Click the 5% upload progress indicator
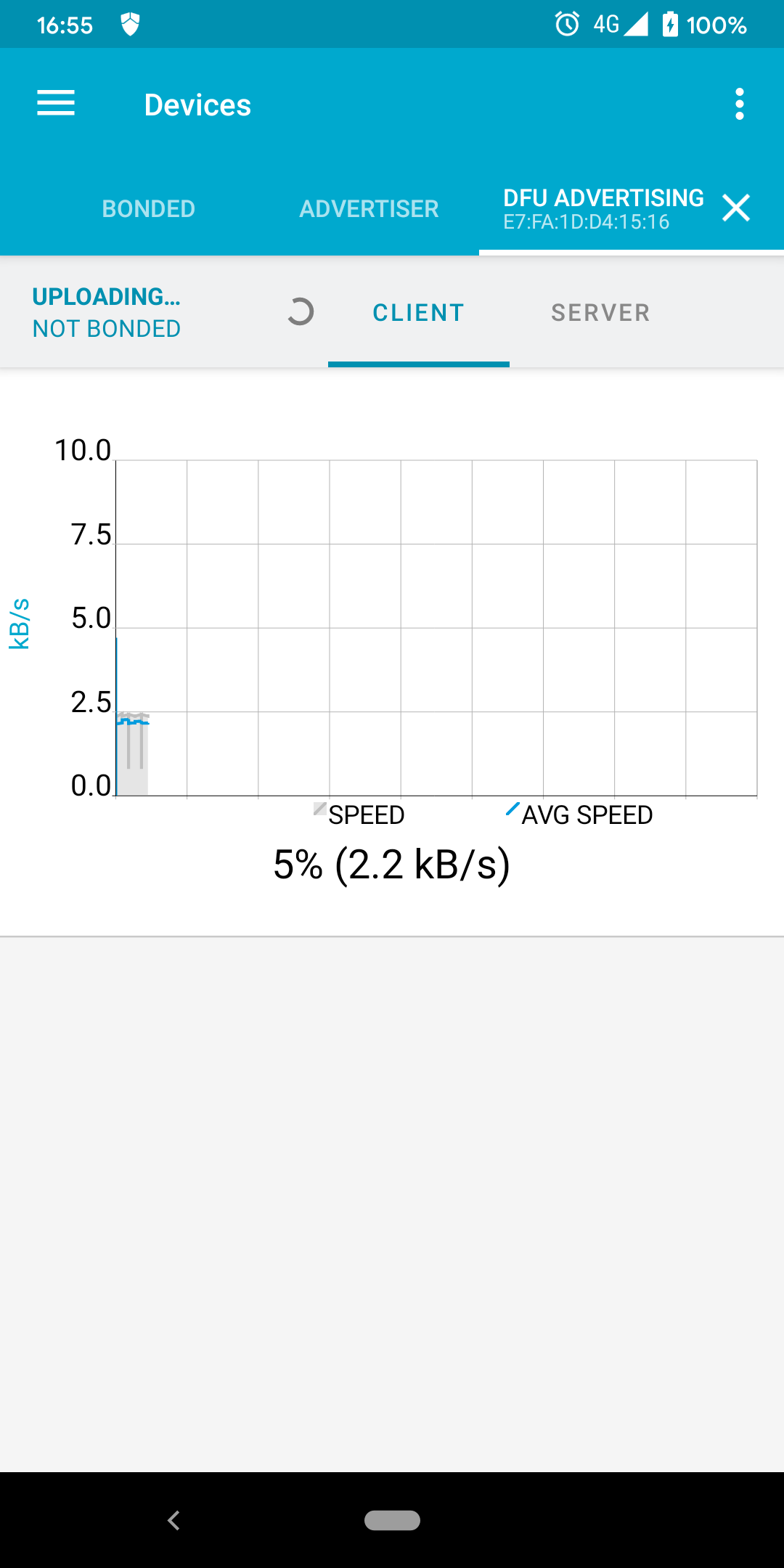 coord(392,864)
